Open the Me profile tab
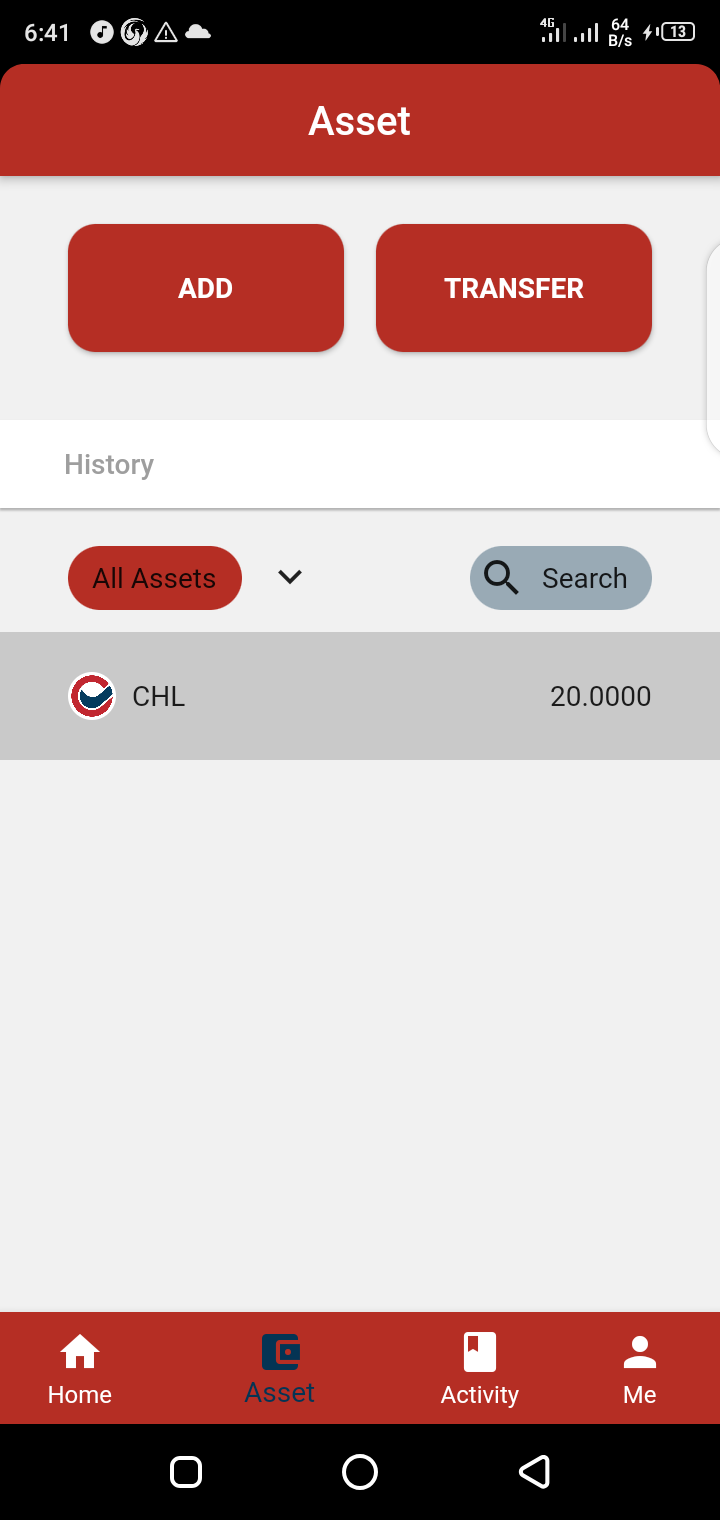The height and width of the screenshot is (1520, 720). [639, 1368]
